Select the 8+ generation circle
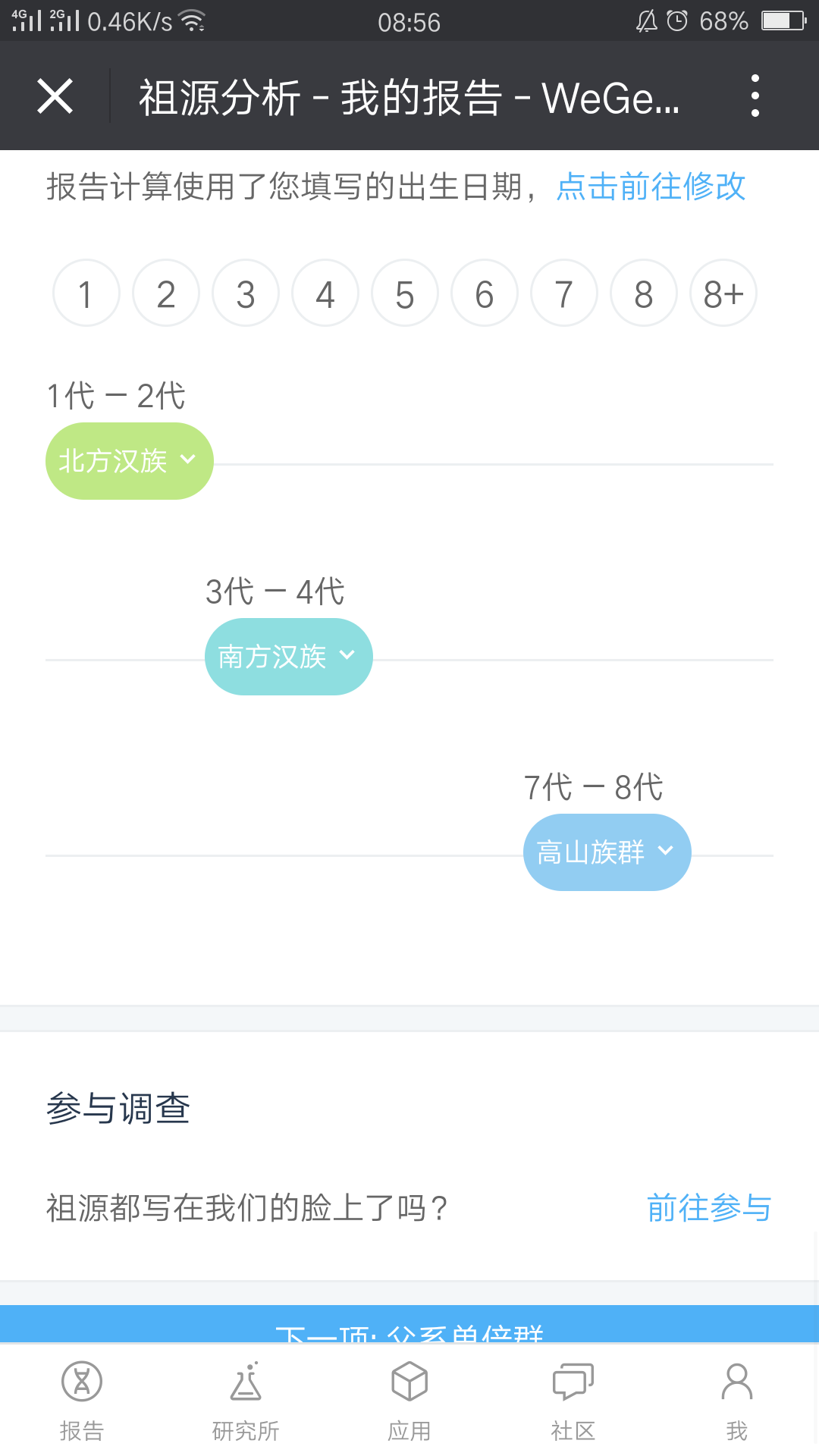The image size is (819, 1456). [723, 293]
